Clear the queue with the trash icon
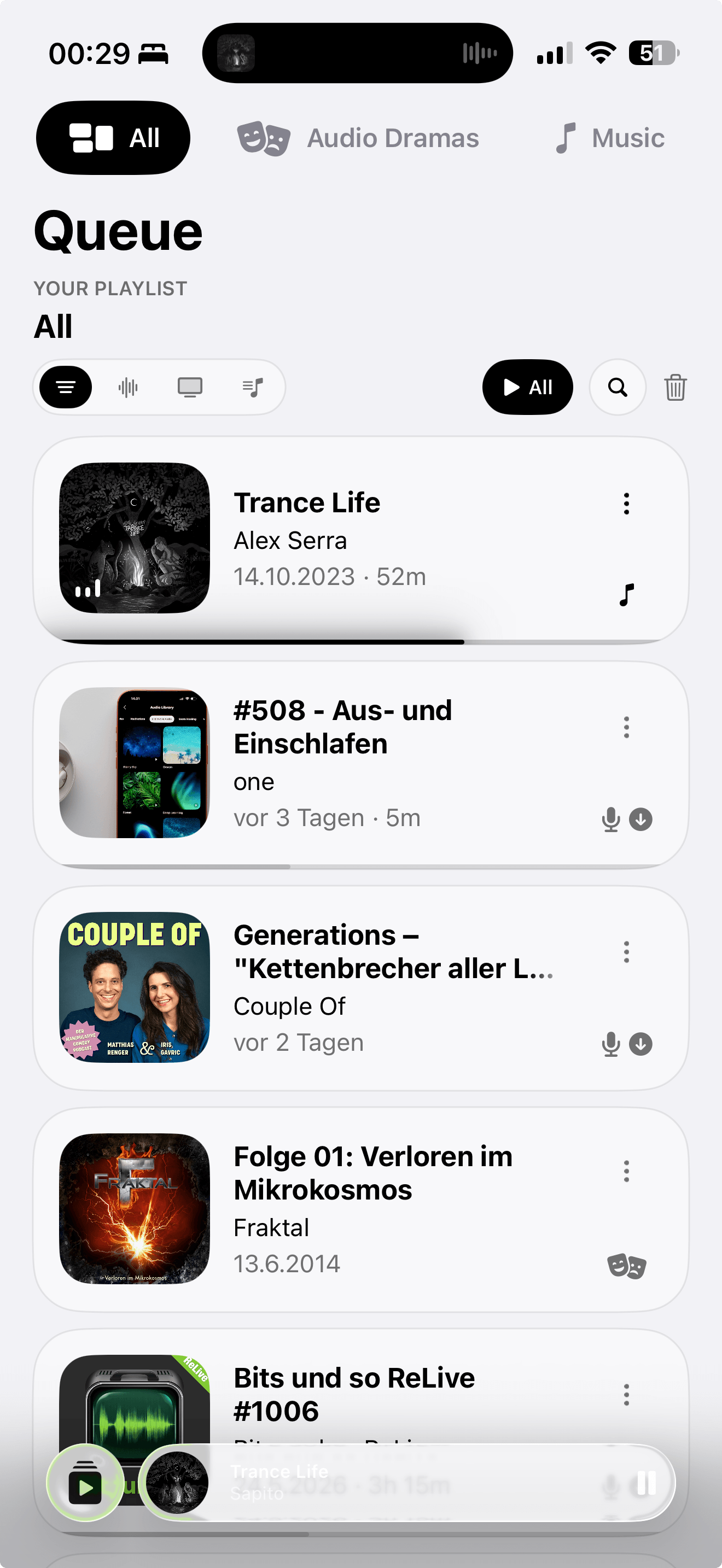Screen dimensions: 722x1568 pos(675,387)
